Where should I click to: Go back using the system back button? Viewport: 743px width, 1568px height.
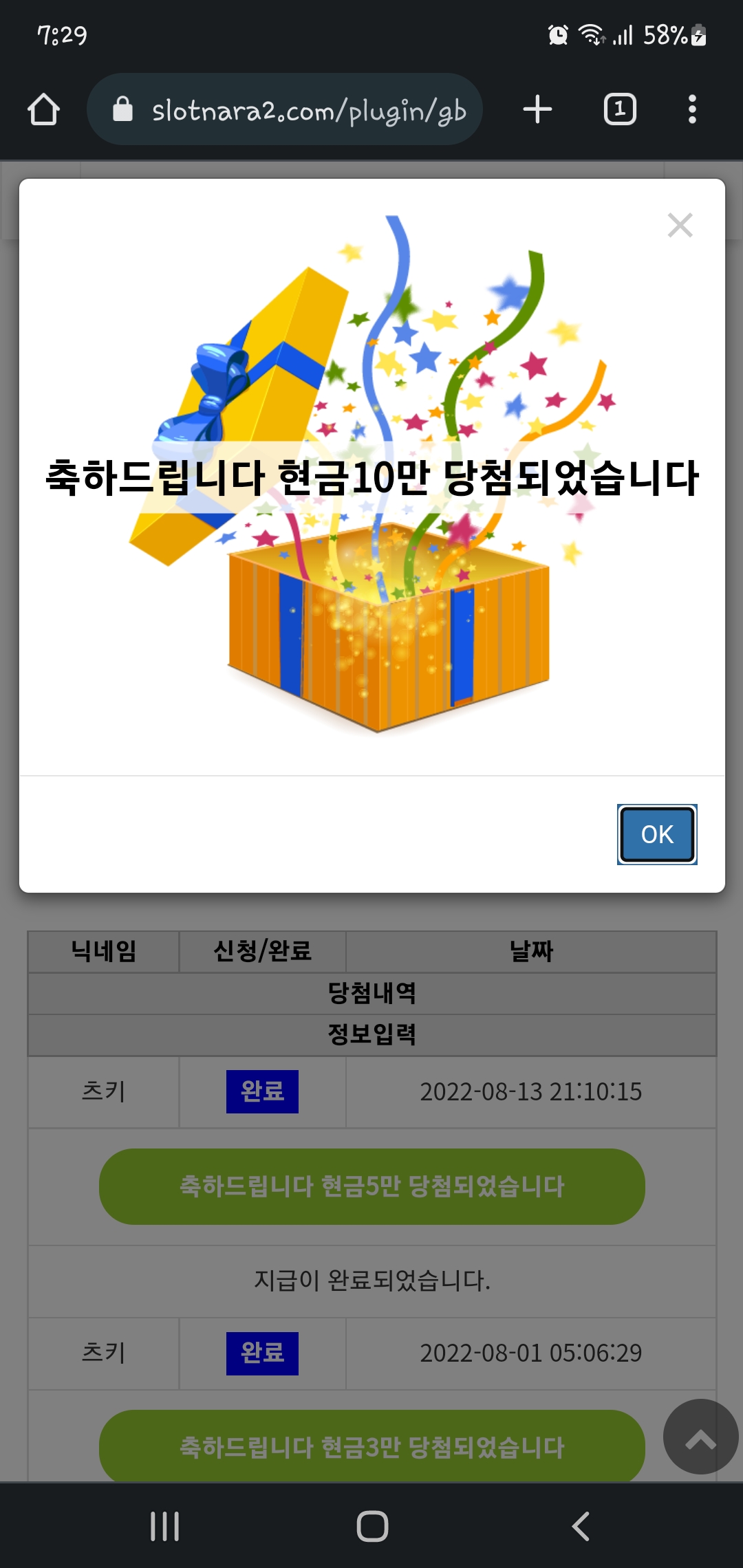[x=581, y=1526]
